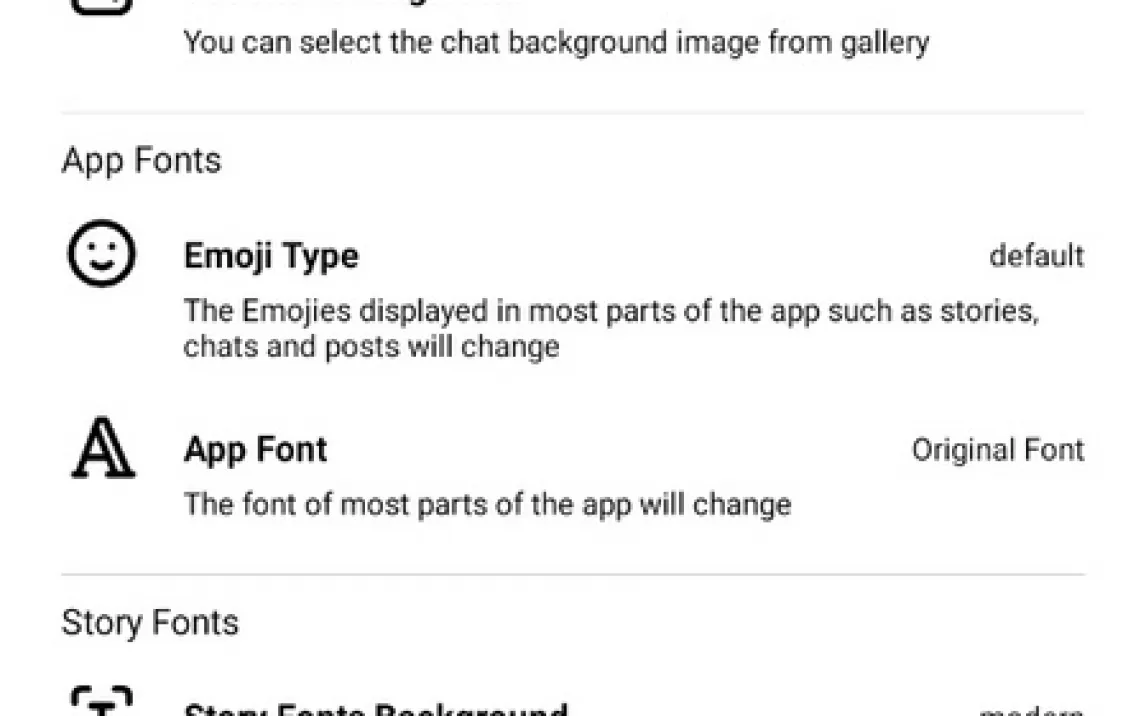This screenshot has width=1146, height=716.
Task: Change the App Font option
Action: point(256,450)
